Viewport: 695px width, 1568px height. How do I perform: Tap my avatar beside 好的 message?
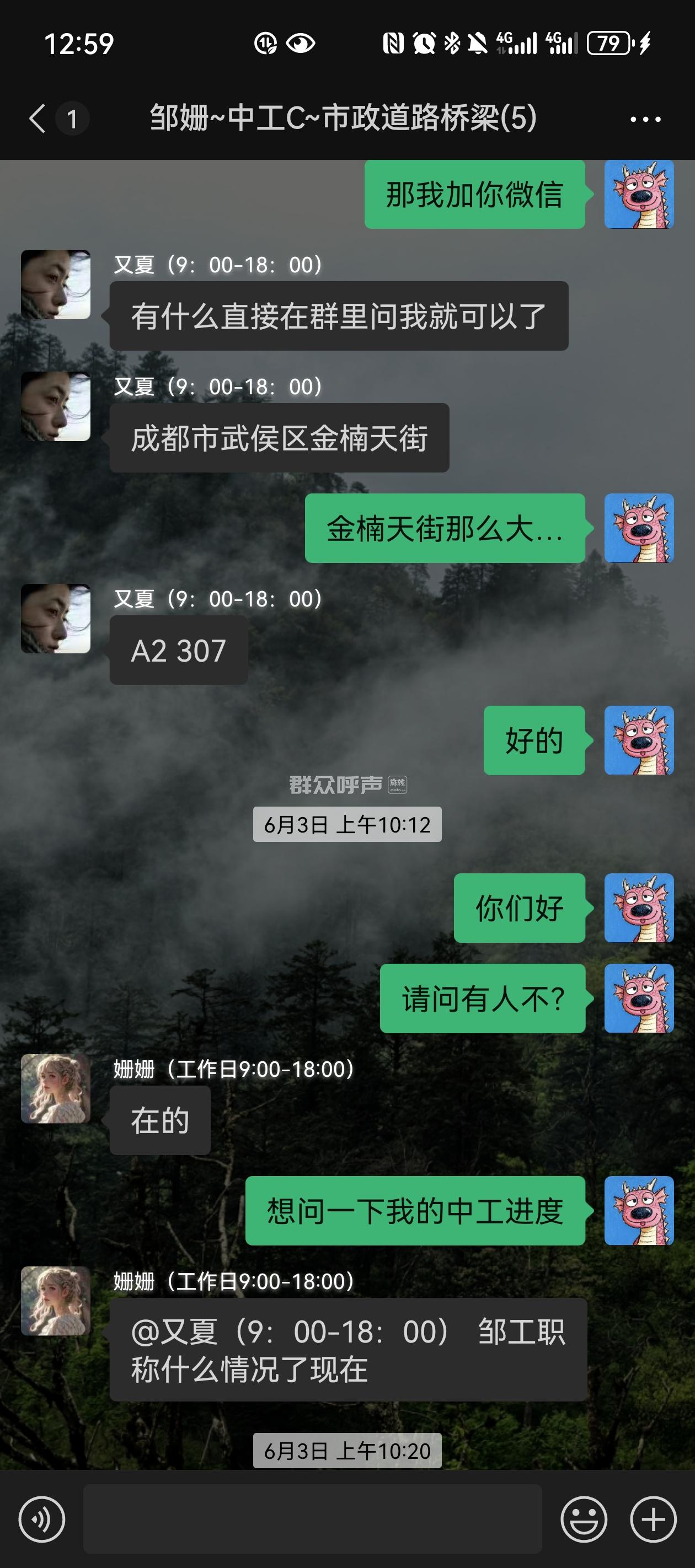[x=638, y=740]
